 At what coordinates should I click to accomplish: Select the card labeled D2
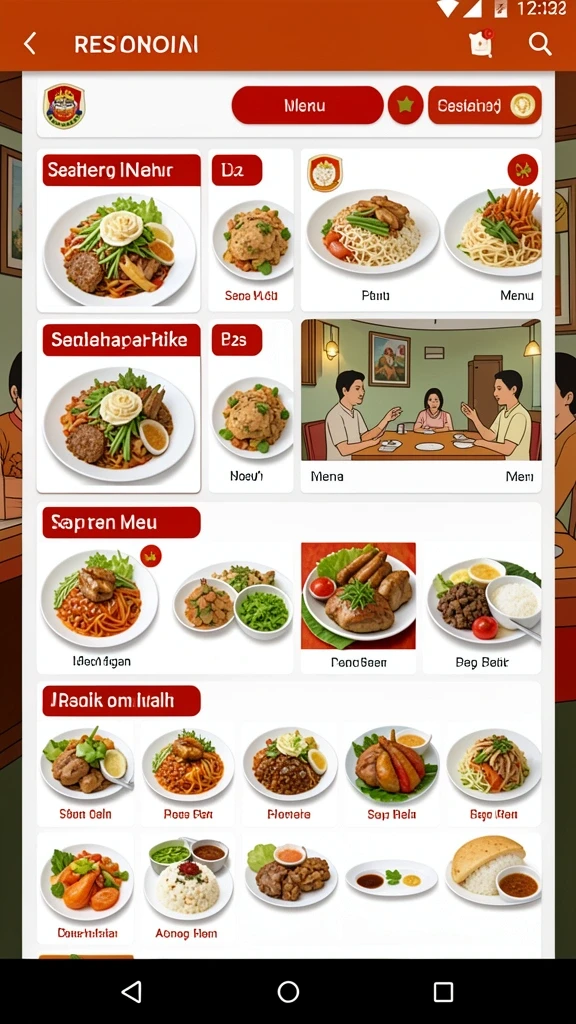[x=251, y=231]
